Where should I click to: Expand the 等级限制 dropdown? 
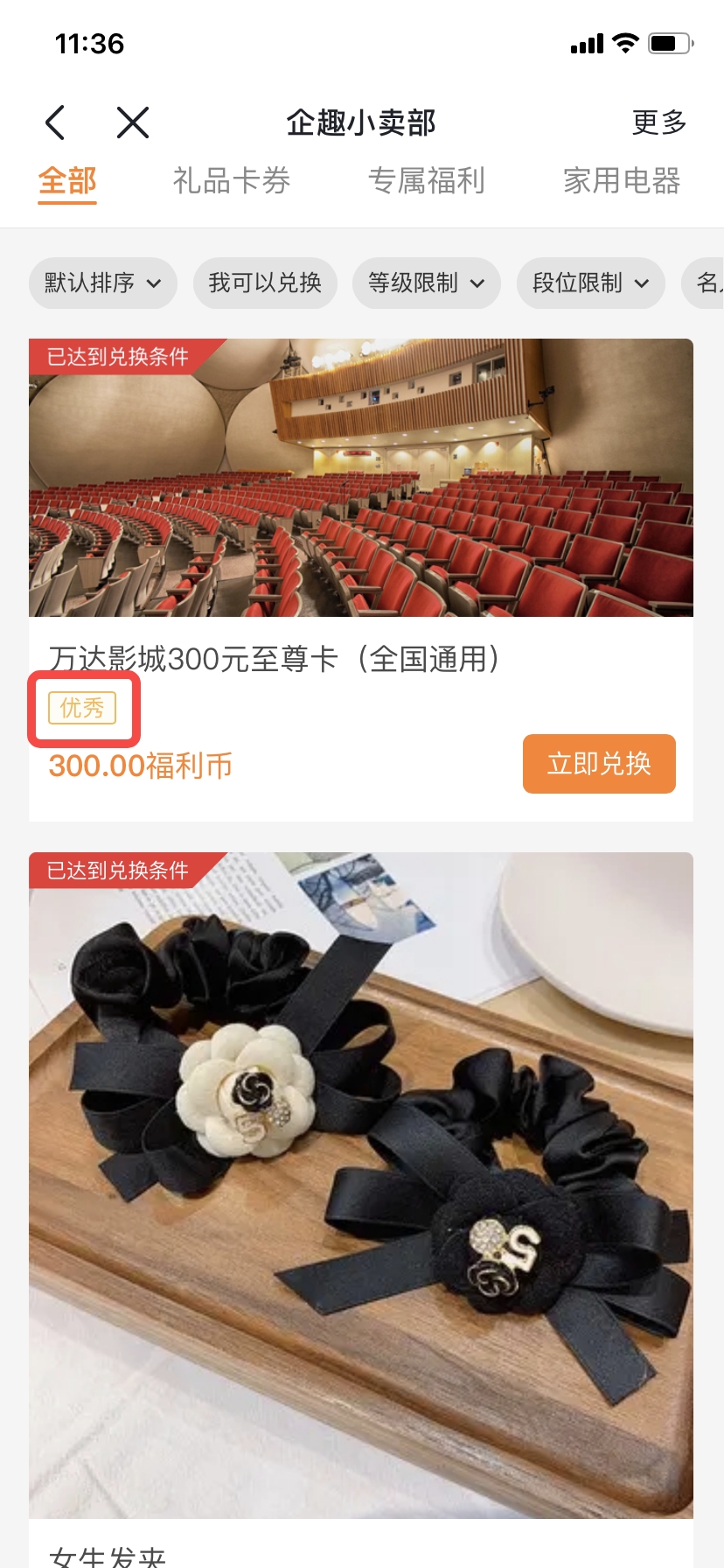tap(427, 283)
